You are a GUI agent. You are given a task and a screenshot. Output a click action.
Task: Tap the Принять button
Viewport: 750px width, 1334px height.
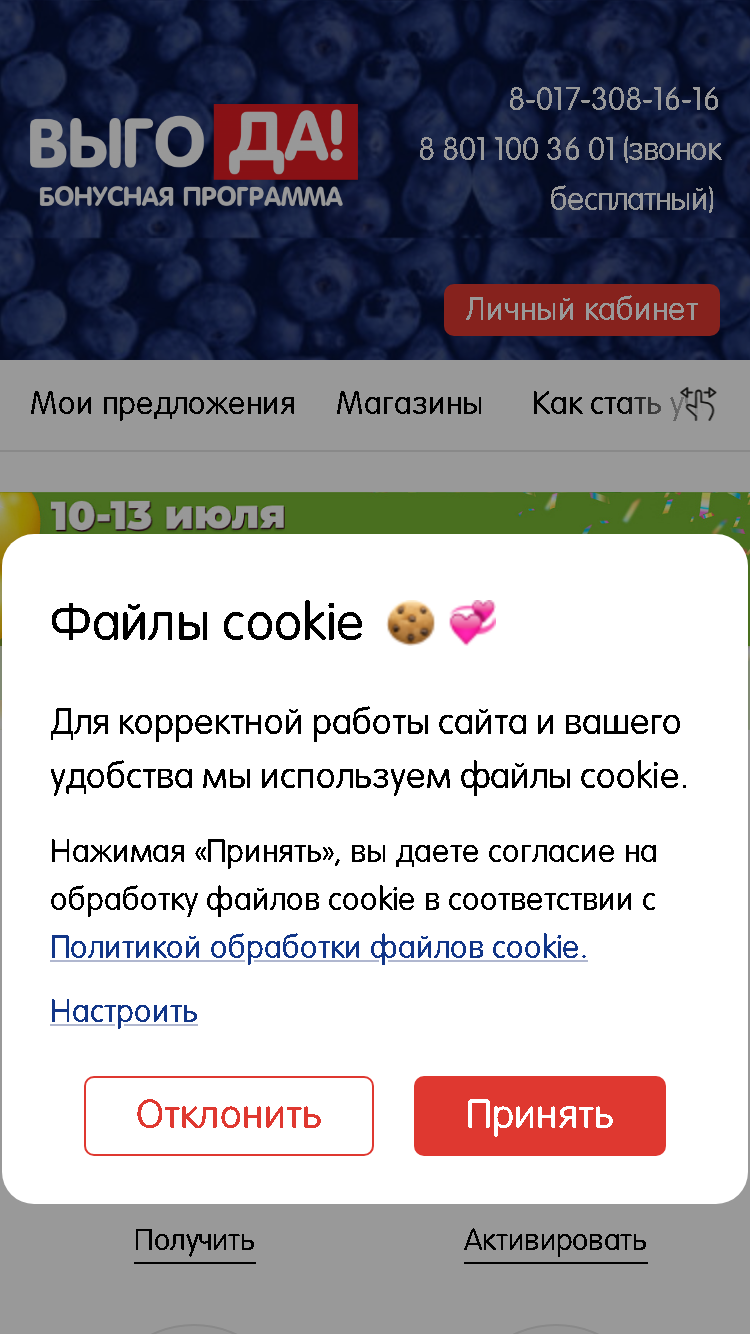(540, 1116)
